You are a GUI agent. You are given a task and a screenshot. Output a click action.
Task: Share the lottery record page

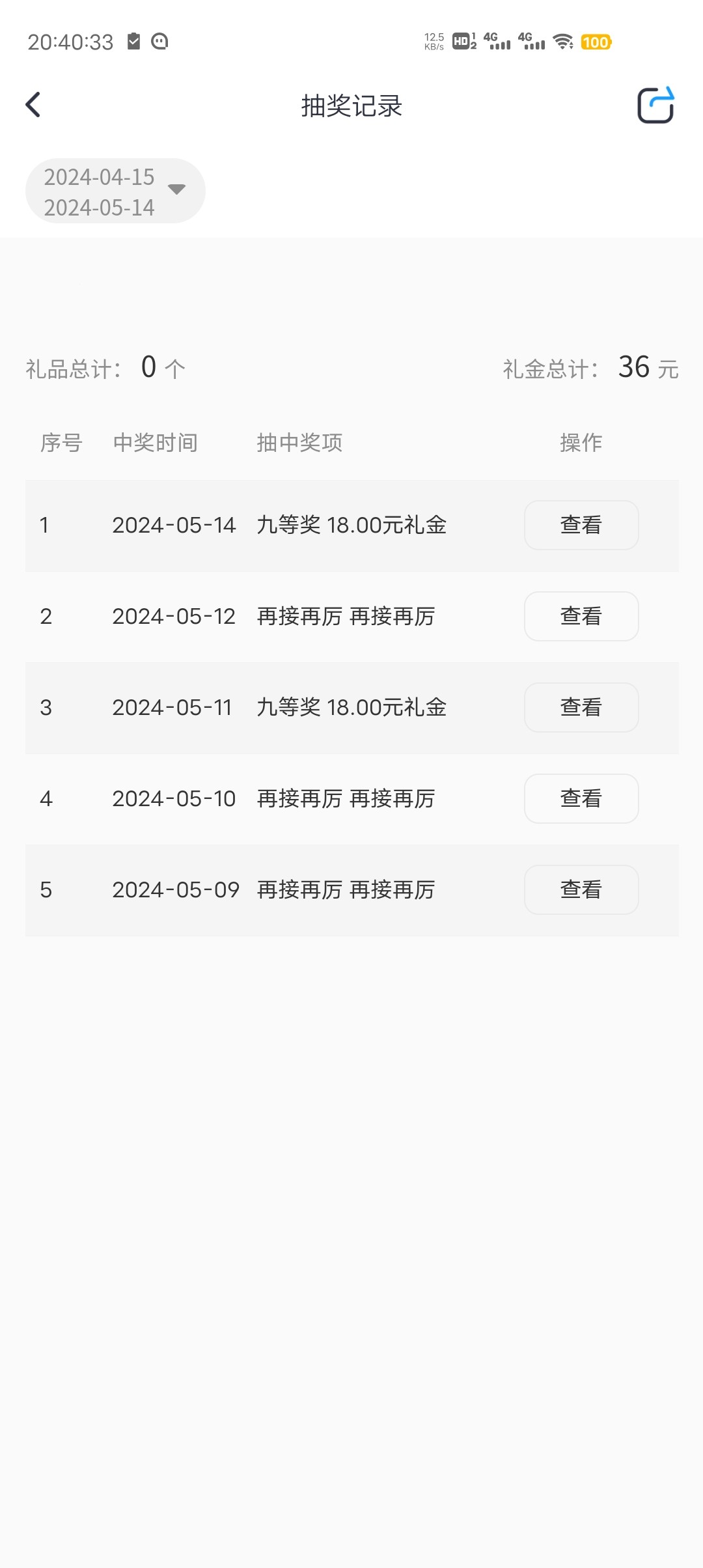(x=655, y=105)
